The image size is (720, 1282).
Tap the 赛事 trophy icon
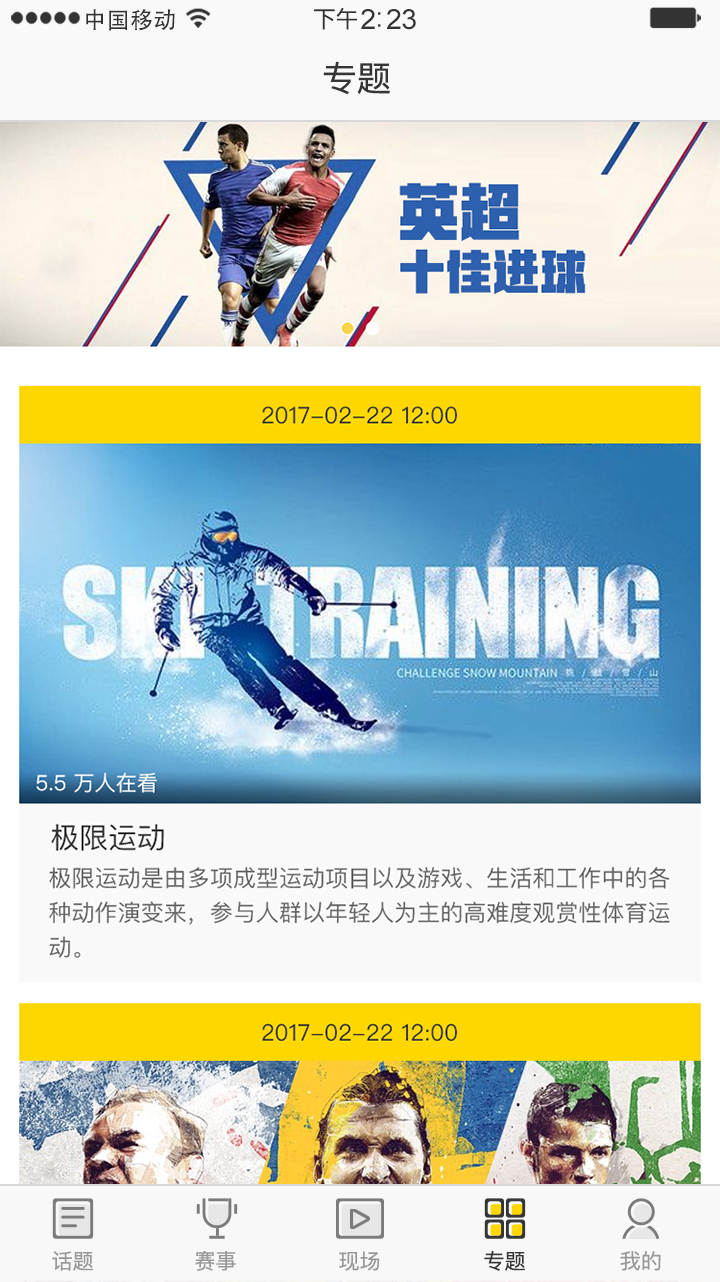[215, 1218]
